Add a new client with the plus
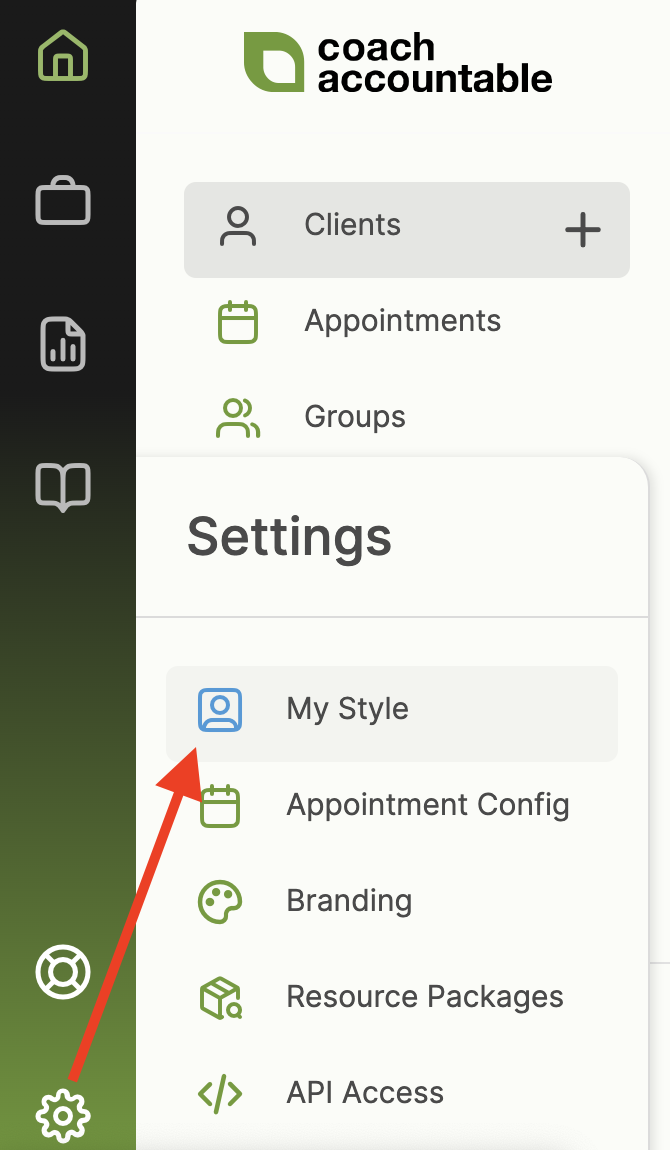The height and width of the screenshot is (1150, 670). [x=582, y=230]
